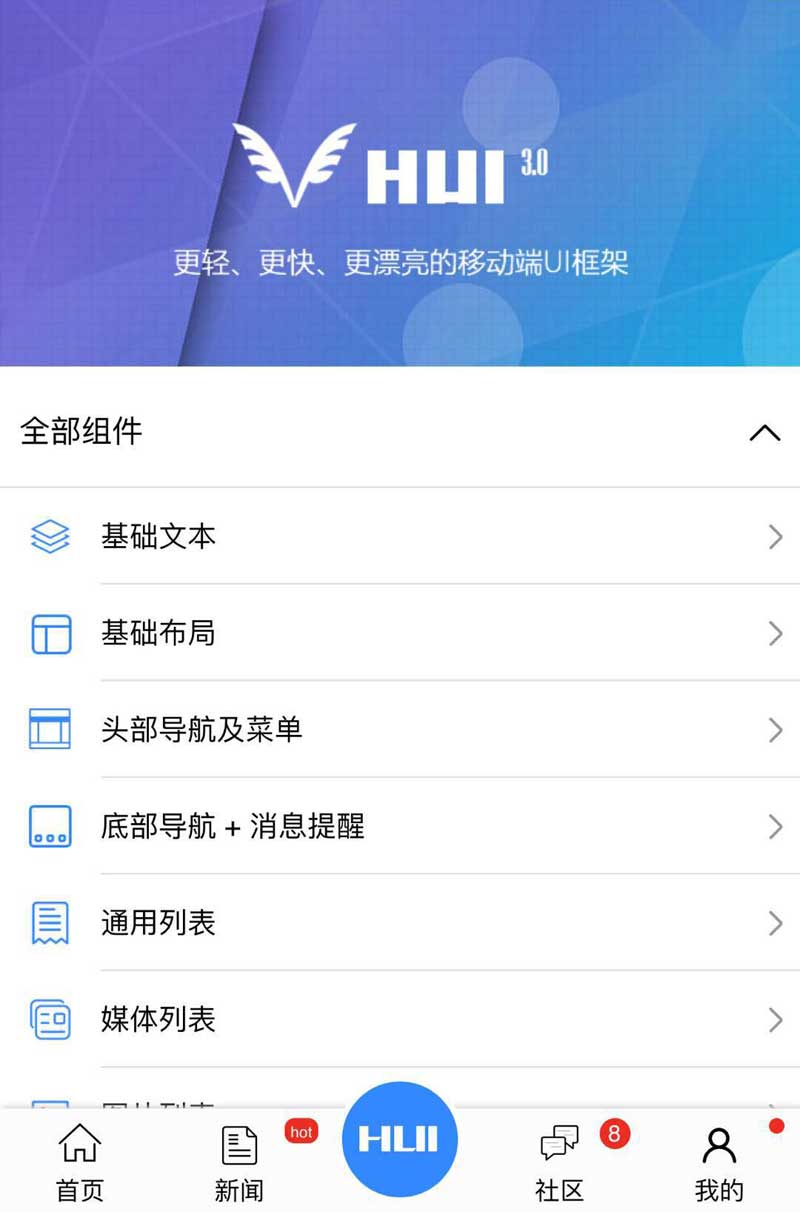Switch to the 新闻 tab

pyautogui.click(x=240, y=1162)
